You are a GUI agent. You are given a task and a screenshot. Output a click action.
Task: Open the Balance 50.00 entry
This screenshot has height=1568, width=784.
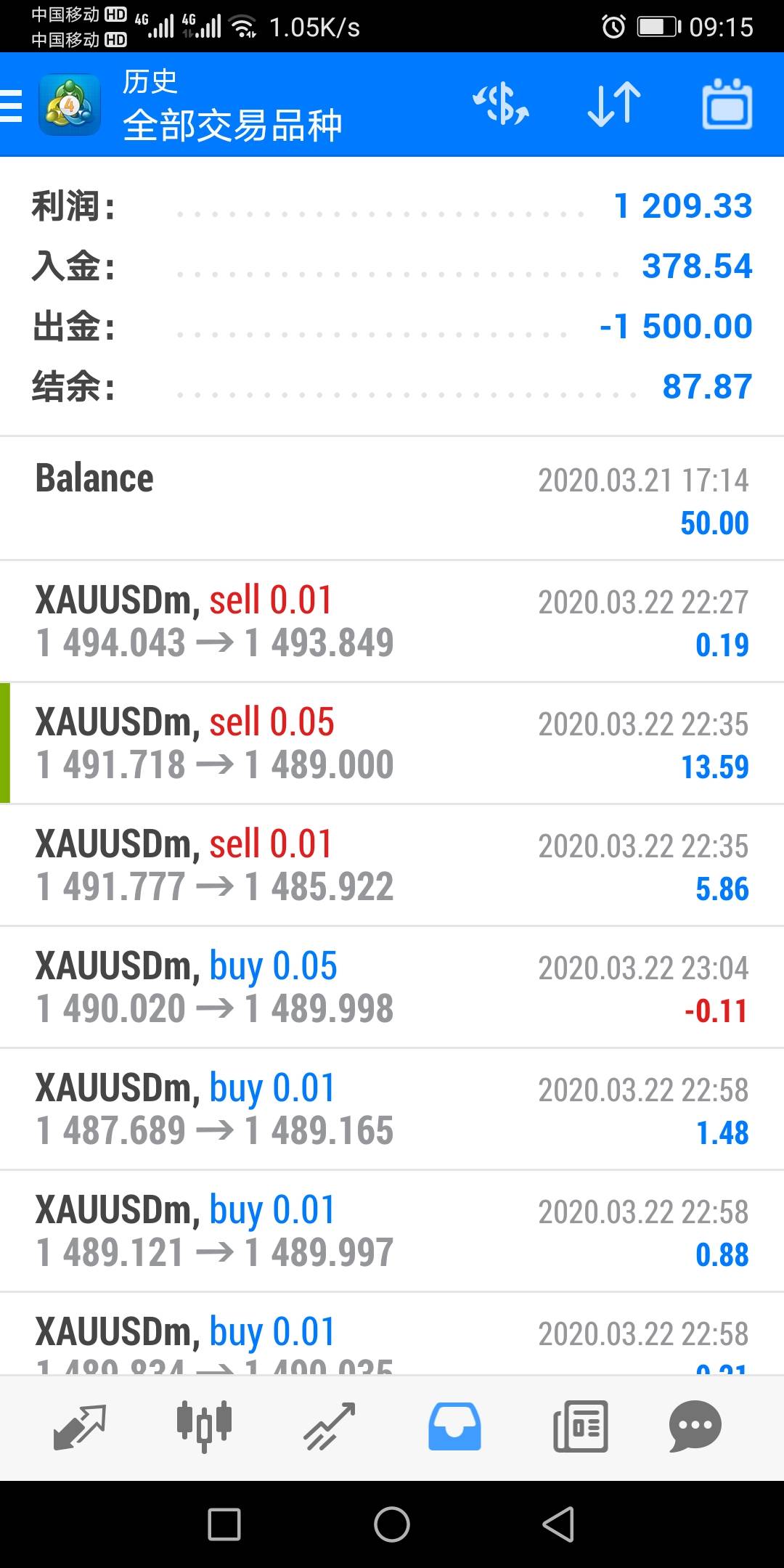392,499
